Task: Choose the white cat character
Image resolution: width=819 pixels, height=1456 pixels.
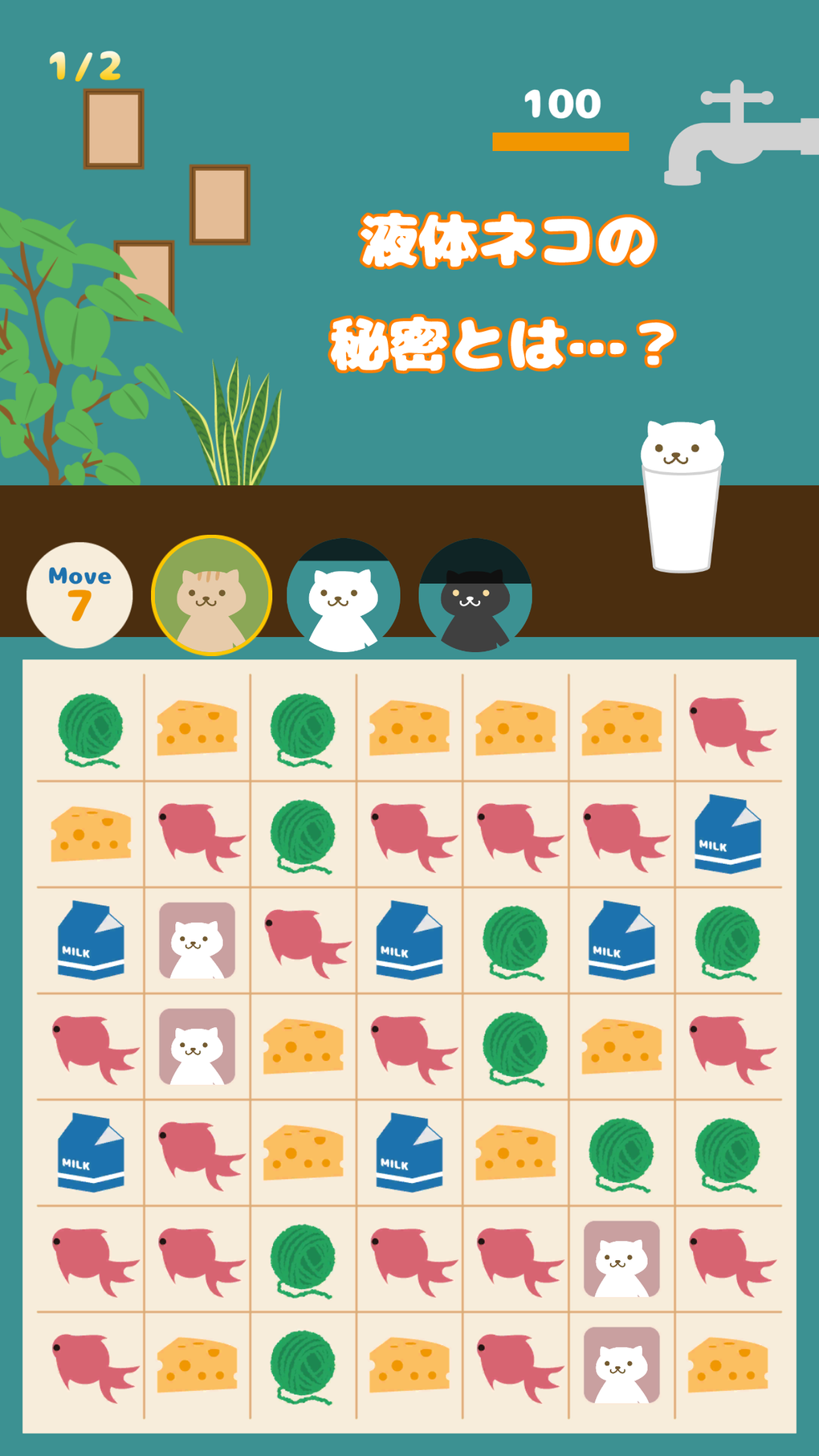Action: coord(344,596)
